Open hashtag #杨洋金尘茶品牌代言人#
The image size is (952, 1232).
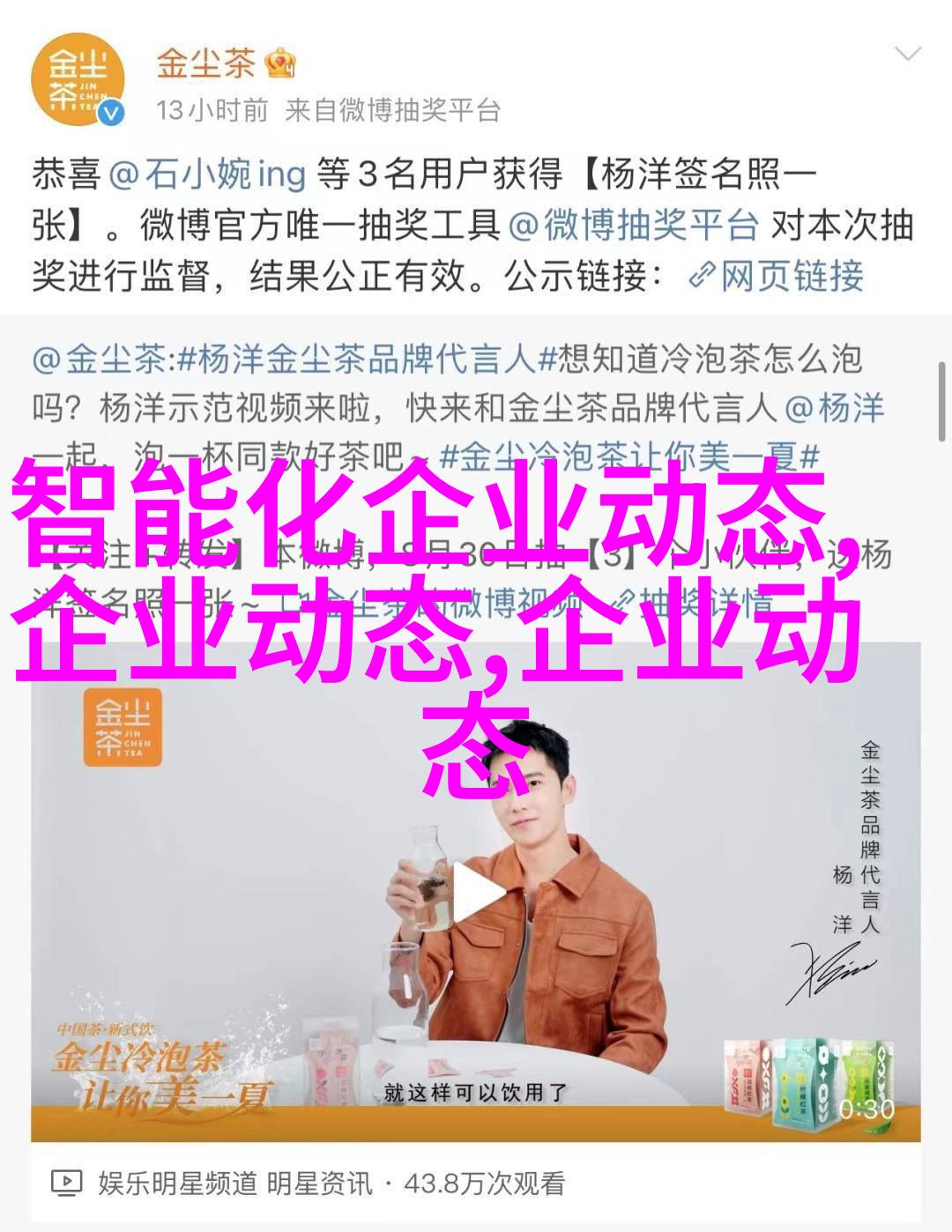(357, 360)
